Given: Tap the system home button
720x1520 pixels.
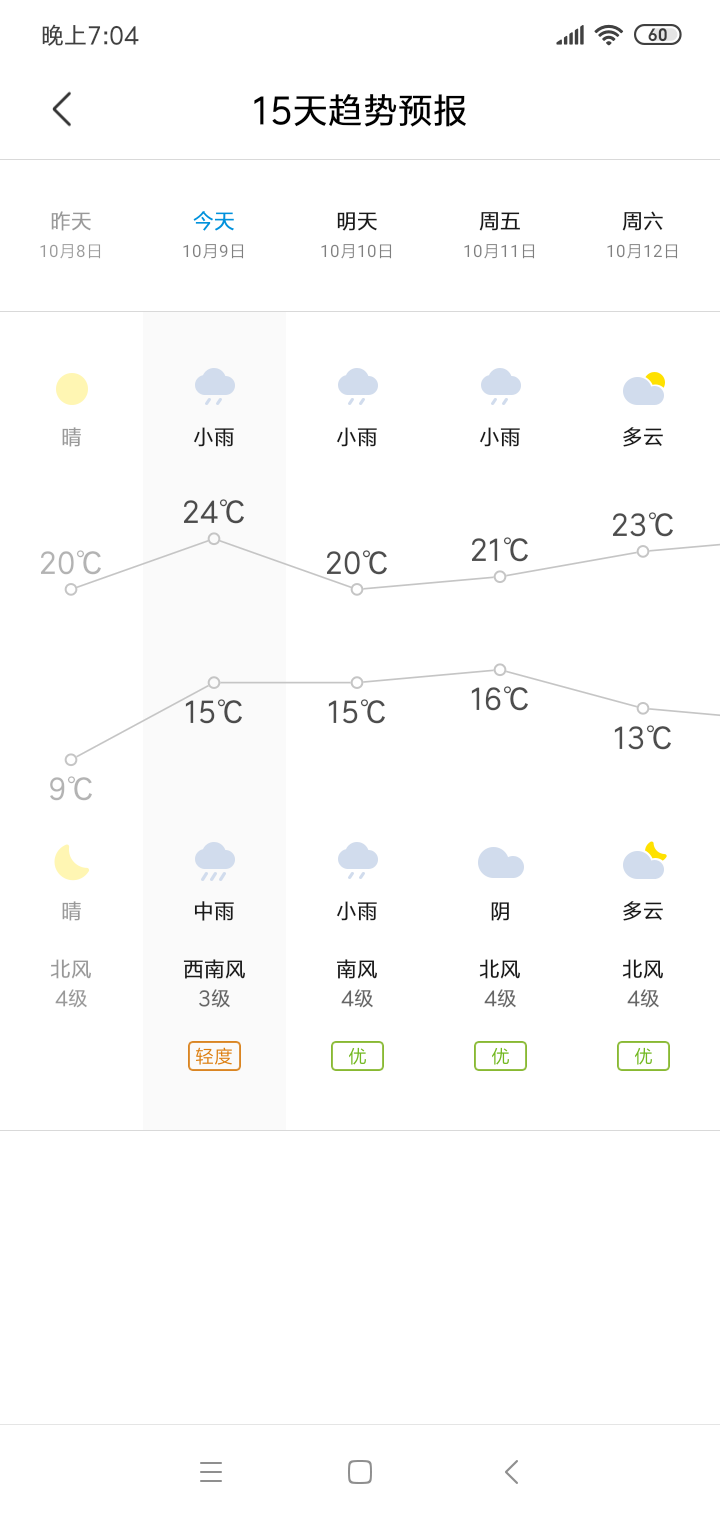Looking at the screenshot, I should pos(360,1472).
